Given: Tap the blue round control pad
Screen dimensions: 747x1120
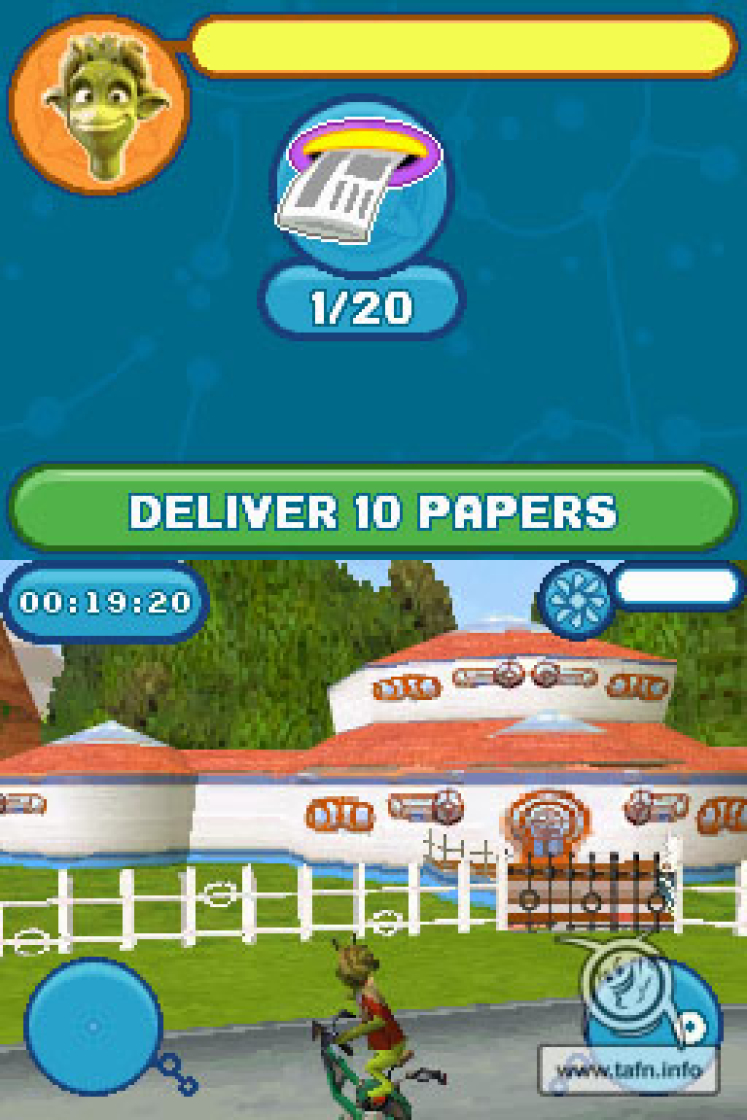Looking at the screenshot, I should pyautogui.click(x=92, y=1026).
